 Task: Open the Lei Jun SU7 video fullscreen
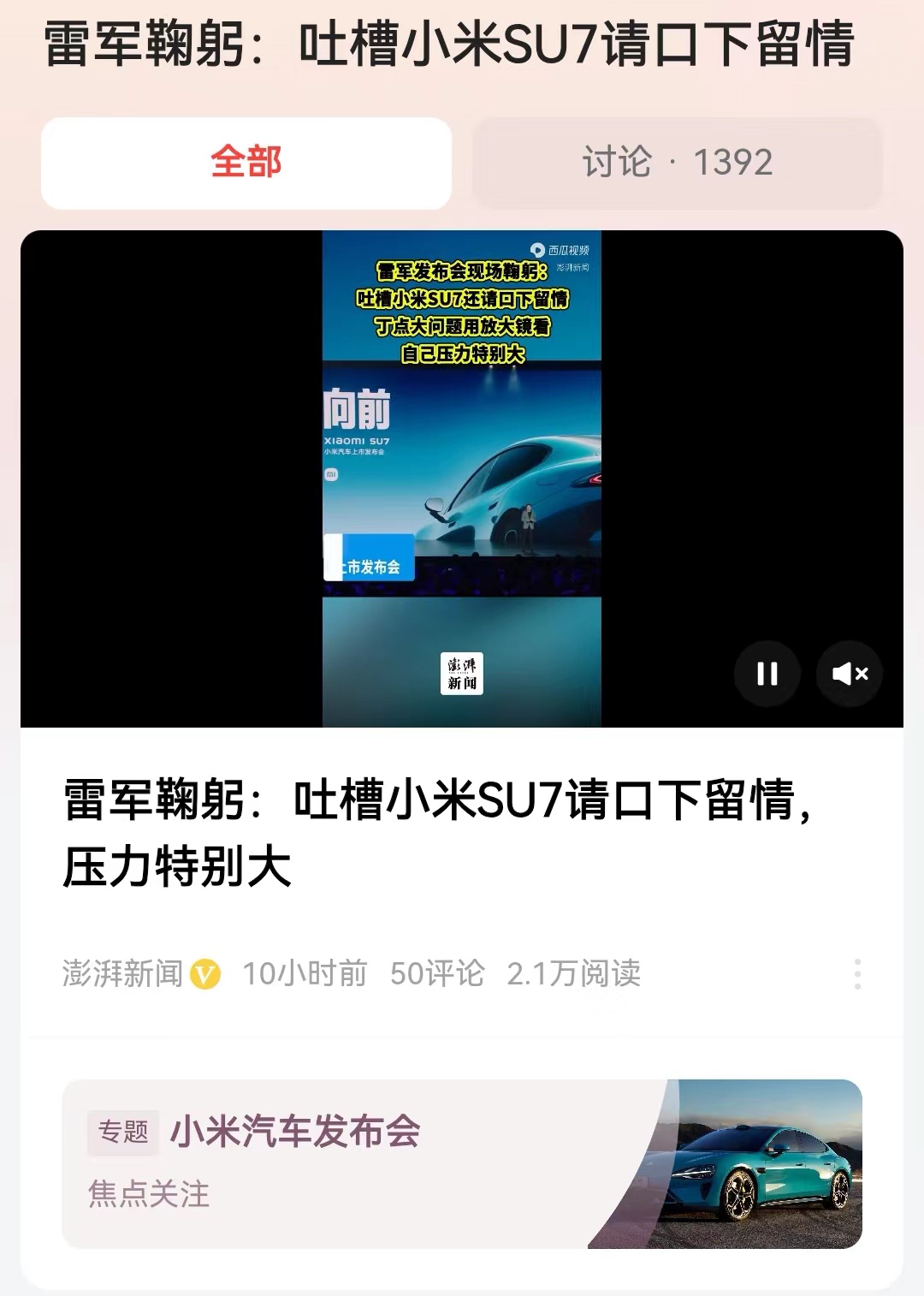461,478
